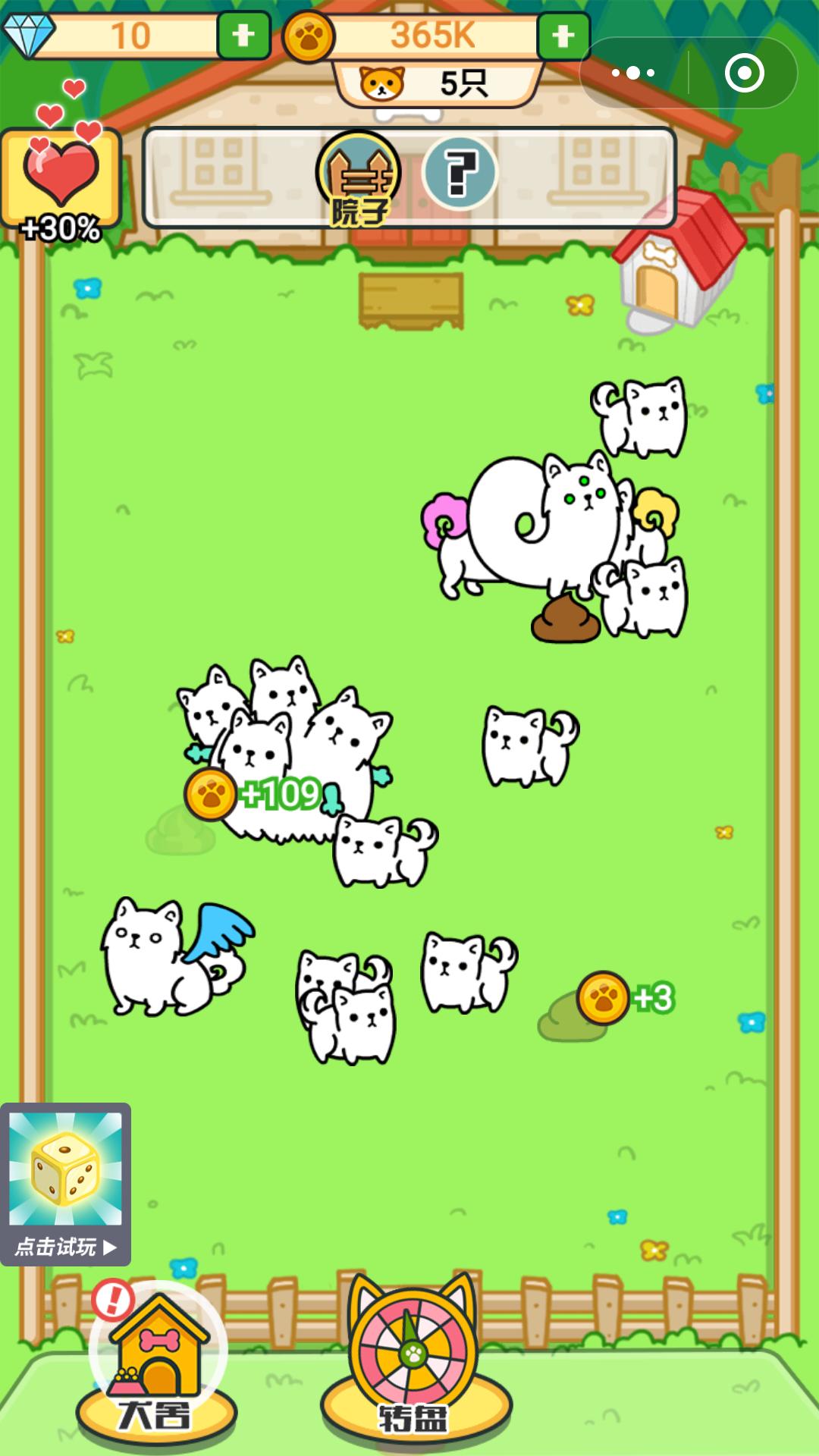Close the mini program with the circle button

(744, 73)
